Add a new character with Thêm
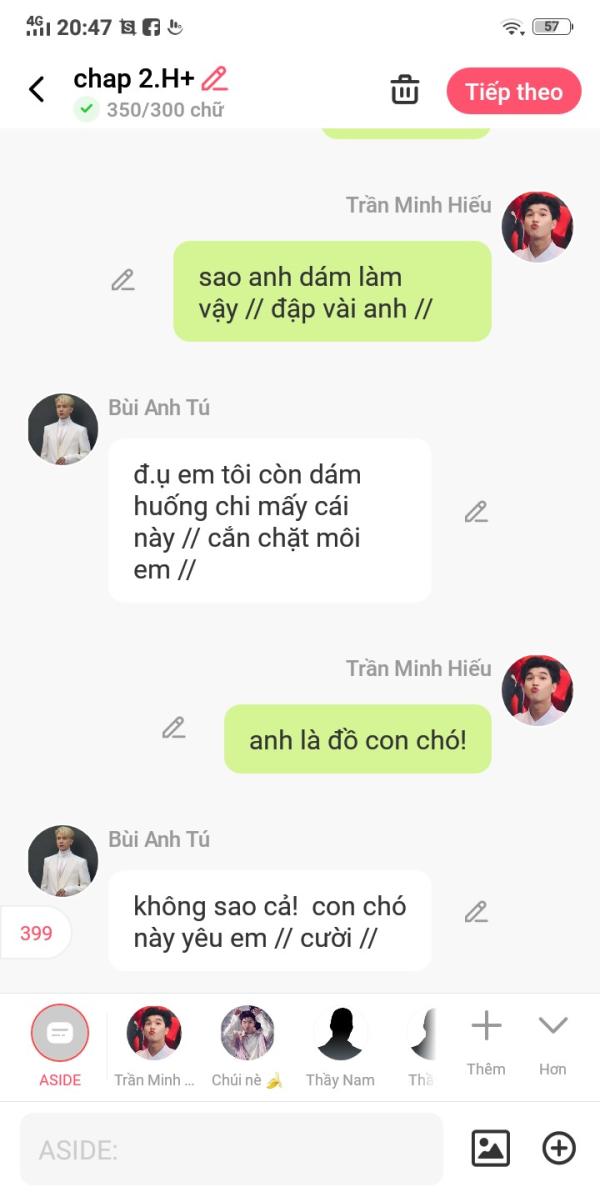This screenshot has width=600, height=1197. (x=486, y=1040)
